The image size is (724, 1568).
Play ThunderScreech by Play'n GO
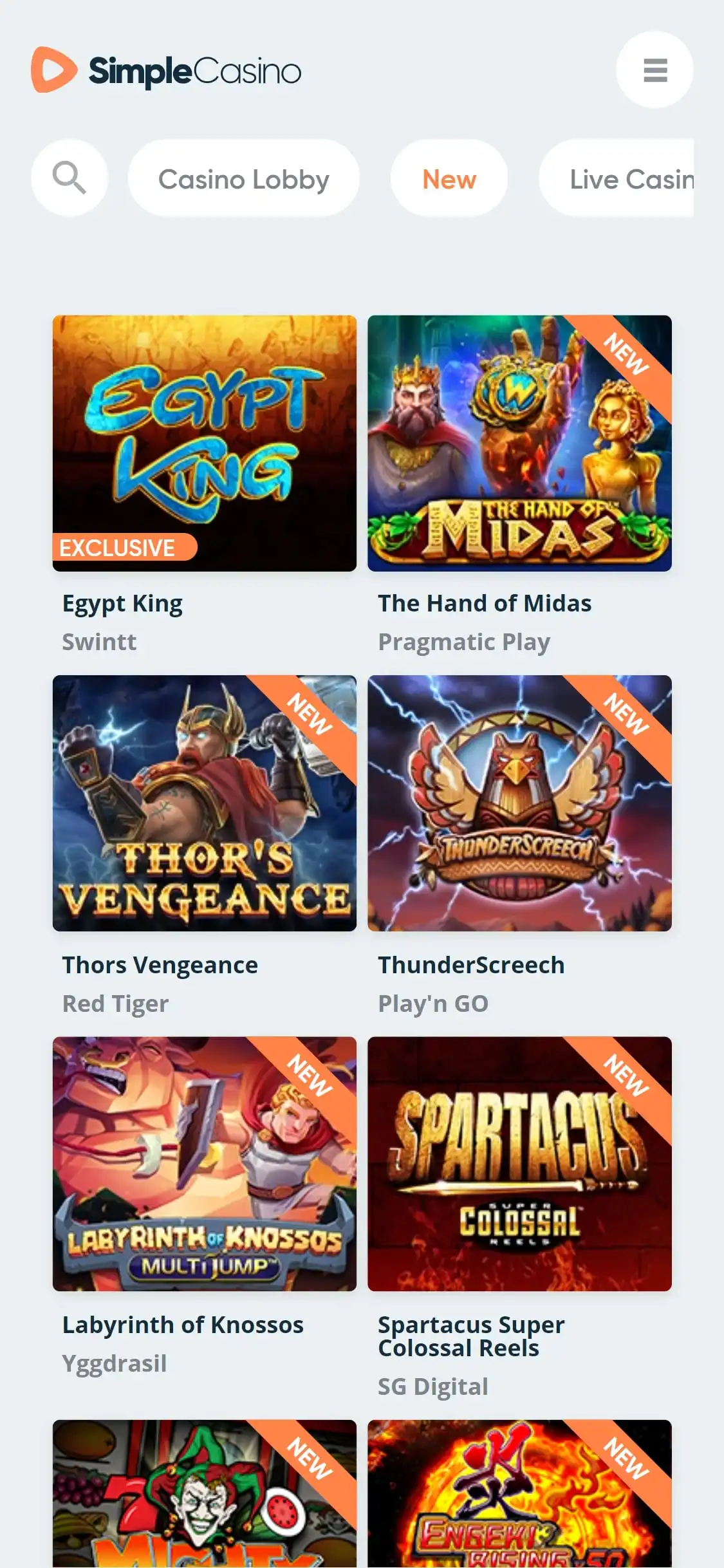(519, 803)
